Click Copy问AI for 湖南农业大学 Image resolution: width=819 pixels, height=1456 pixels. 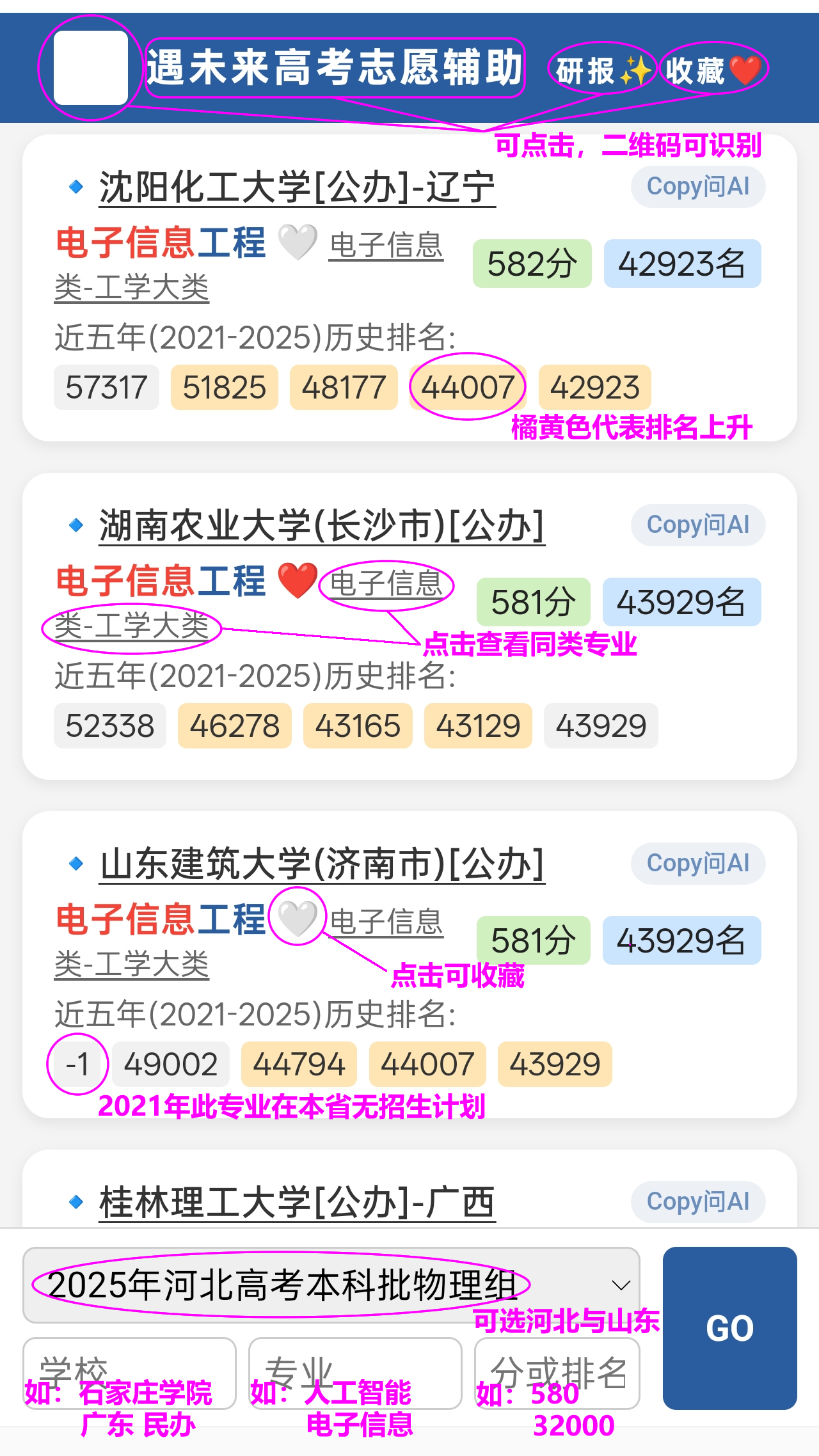pyautogui.click(x=697, y=525)
